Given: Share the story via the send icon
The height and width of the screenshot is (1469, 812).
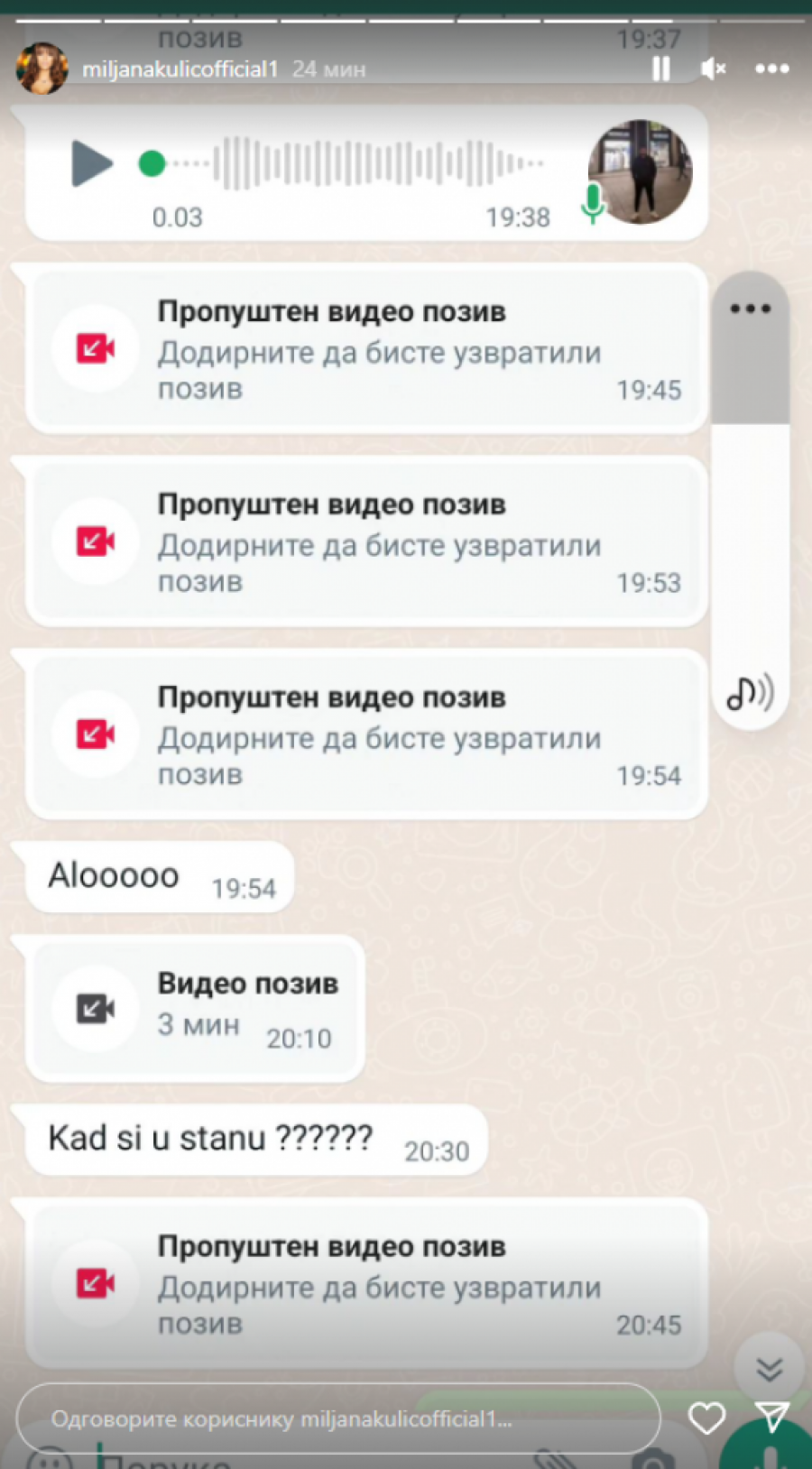Looking at the screenshot, I should (771, 1417).
